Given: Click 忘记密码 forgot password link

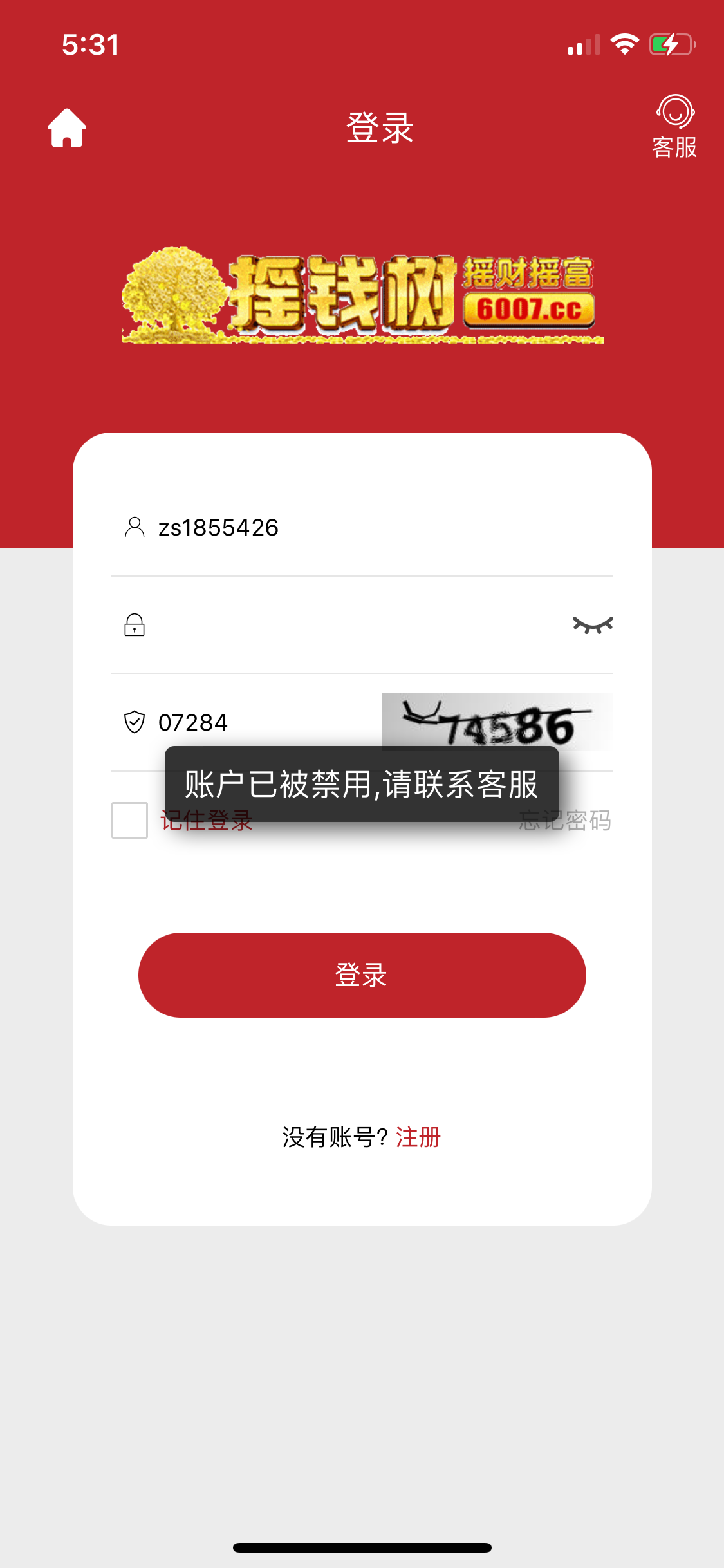Looking at the screenshot, I should tap(566, 819).
